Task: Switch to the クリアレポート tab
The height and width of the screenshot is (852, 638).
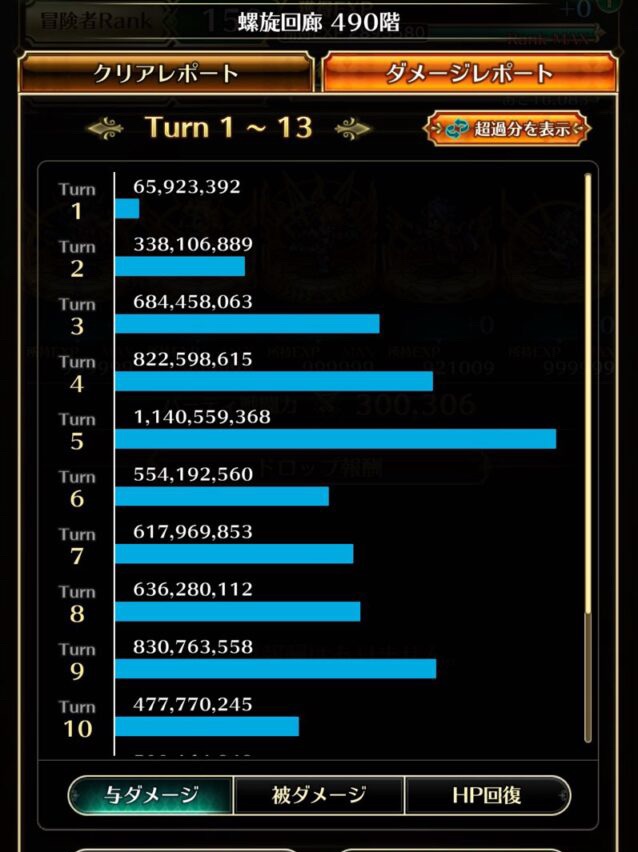Action: coord(165,73)
